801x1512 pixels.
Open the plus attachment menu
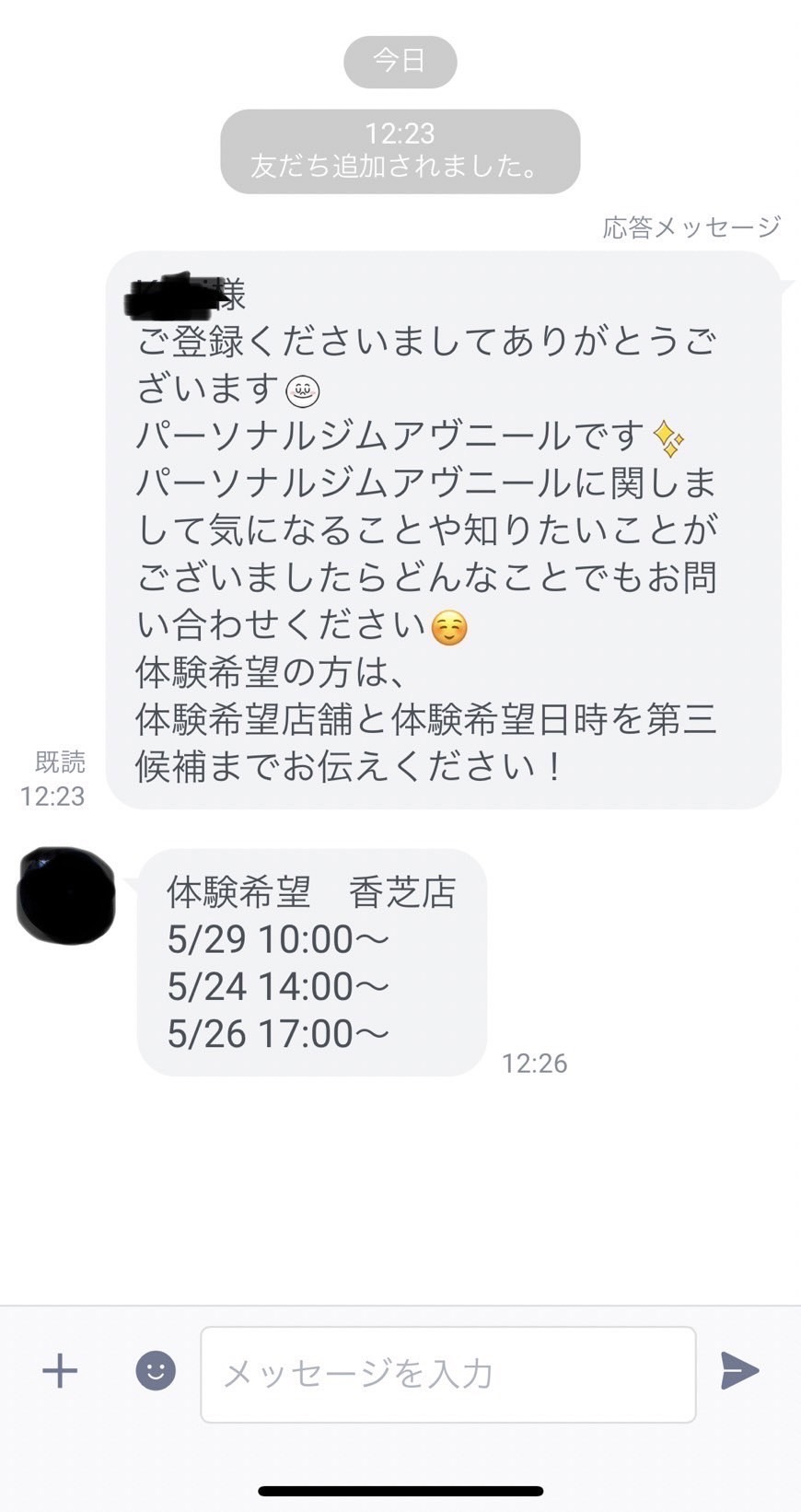(x=60, y=1371)
